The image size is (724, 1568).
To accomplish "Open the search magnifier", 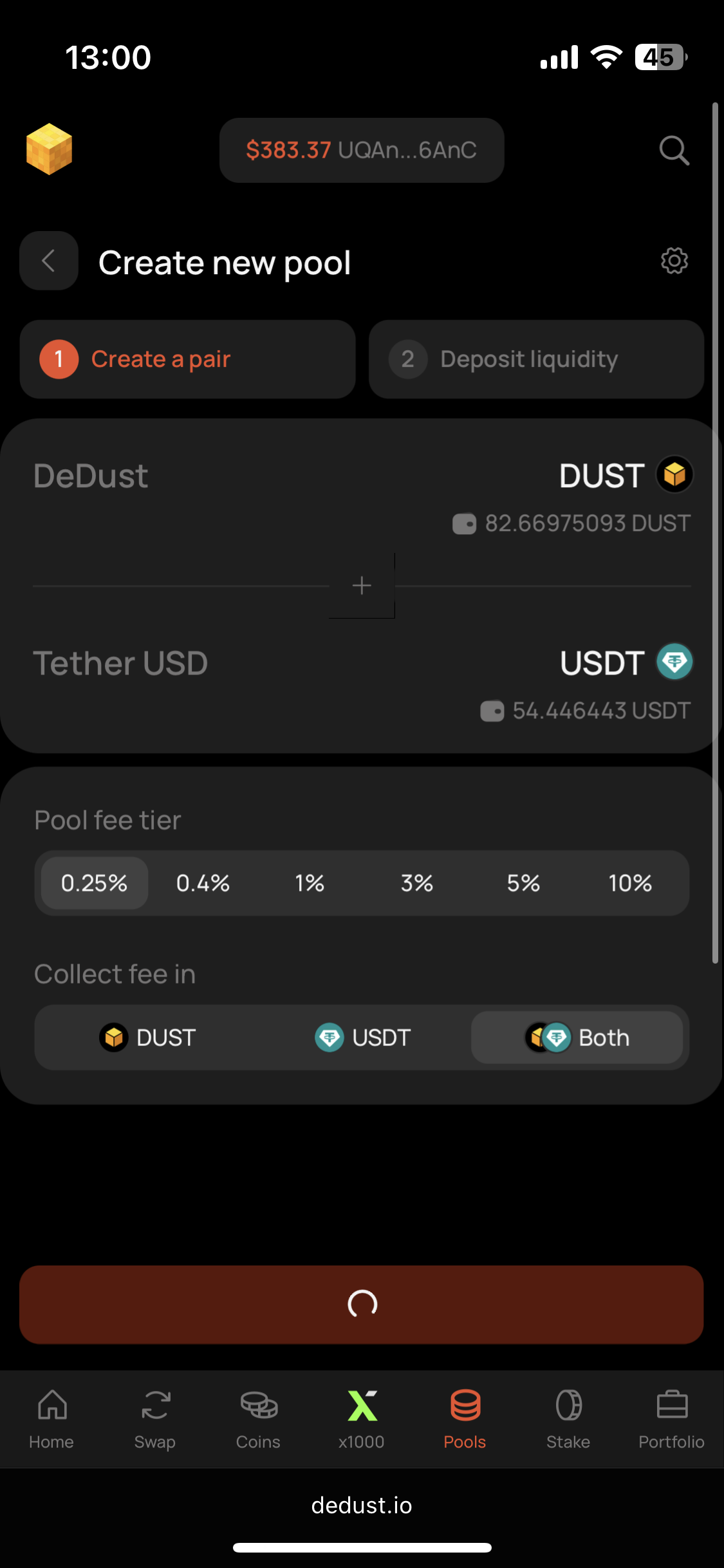I will tap(674, 151).
